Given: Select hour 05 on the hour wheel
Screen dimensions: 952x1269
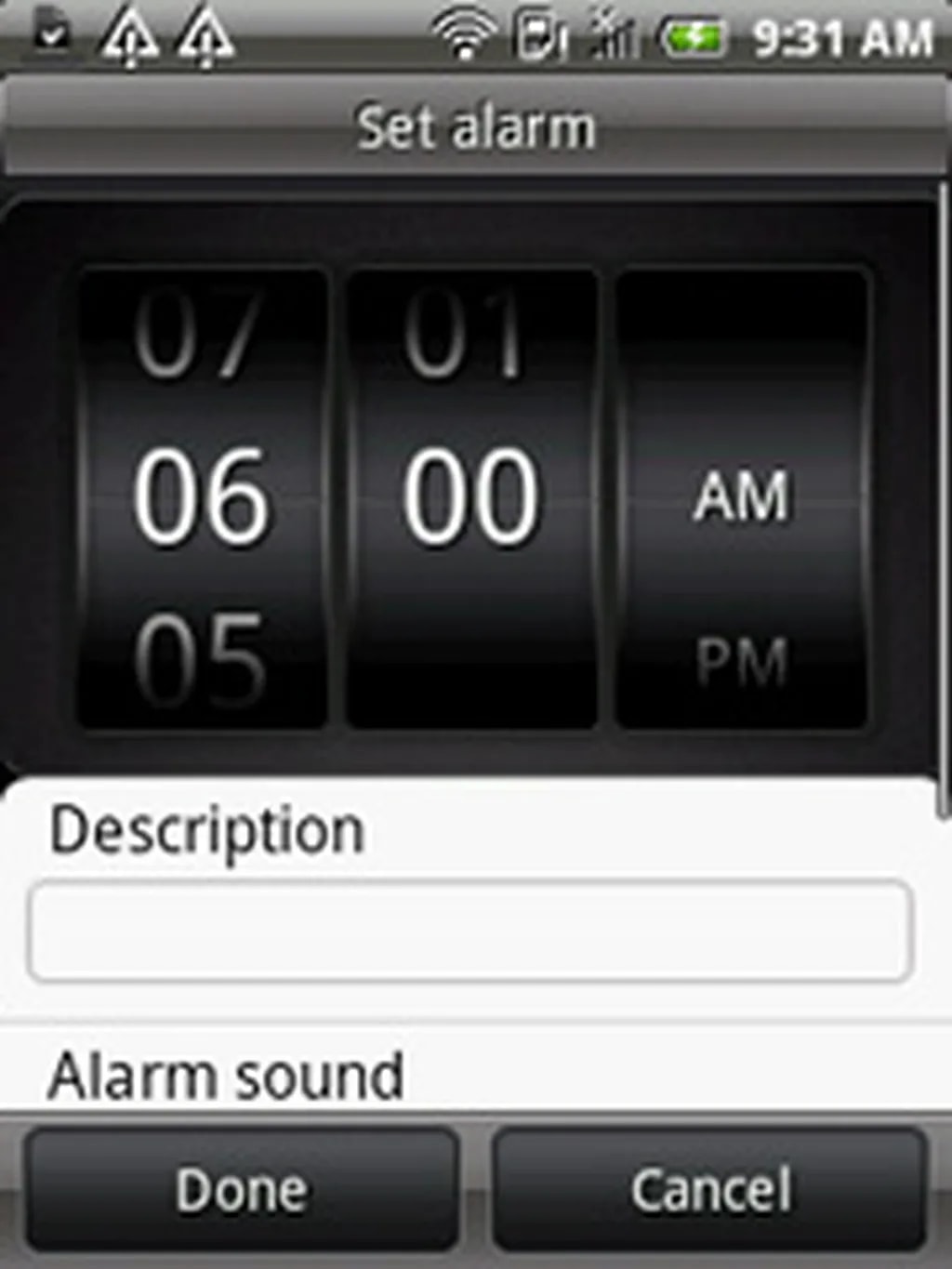Looking at the screenshot, I should tap(200, 658).
